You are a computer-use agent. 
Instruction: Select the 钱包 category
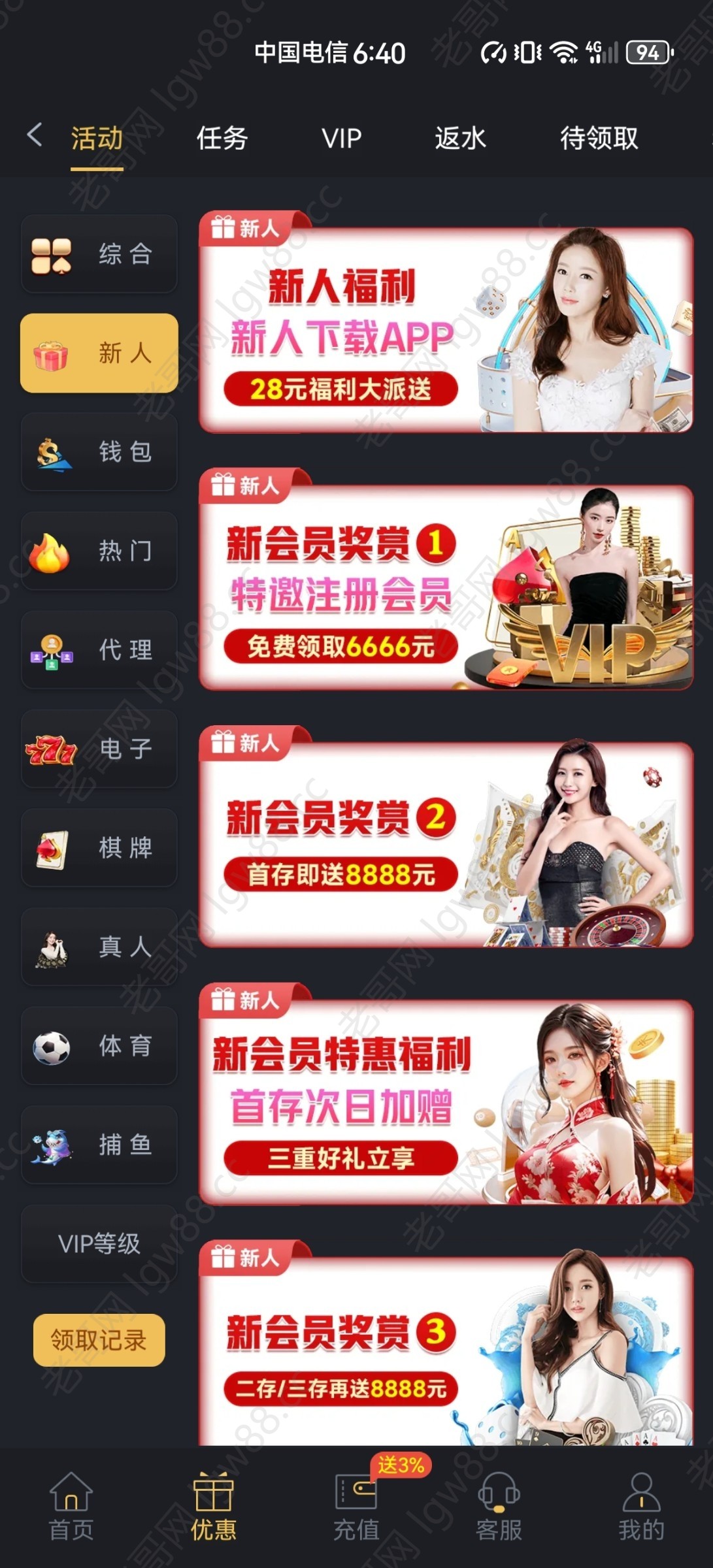[99, 452]
